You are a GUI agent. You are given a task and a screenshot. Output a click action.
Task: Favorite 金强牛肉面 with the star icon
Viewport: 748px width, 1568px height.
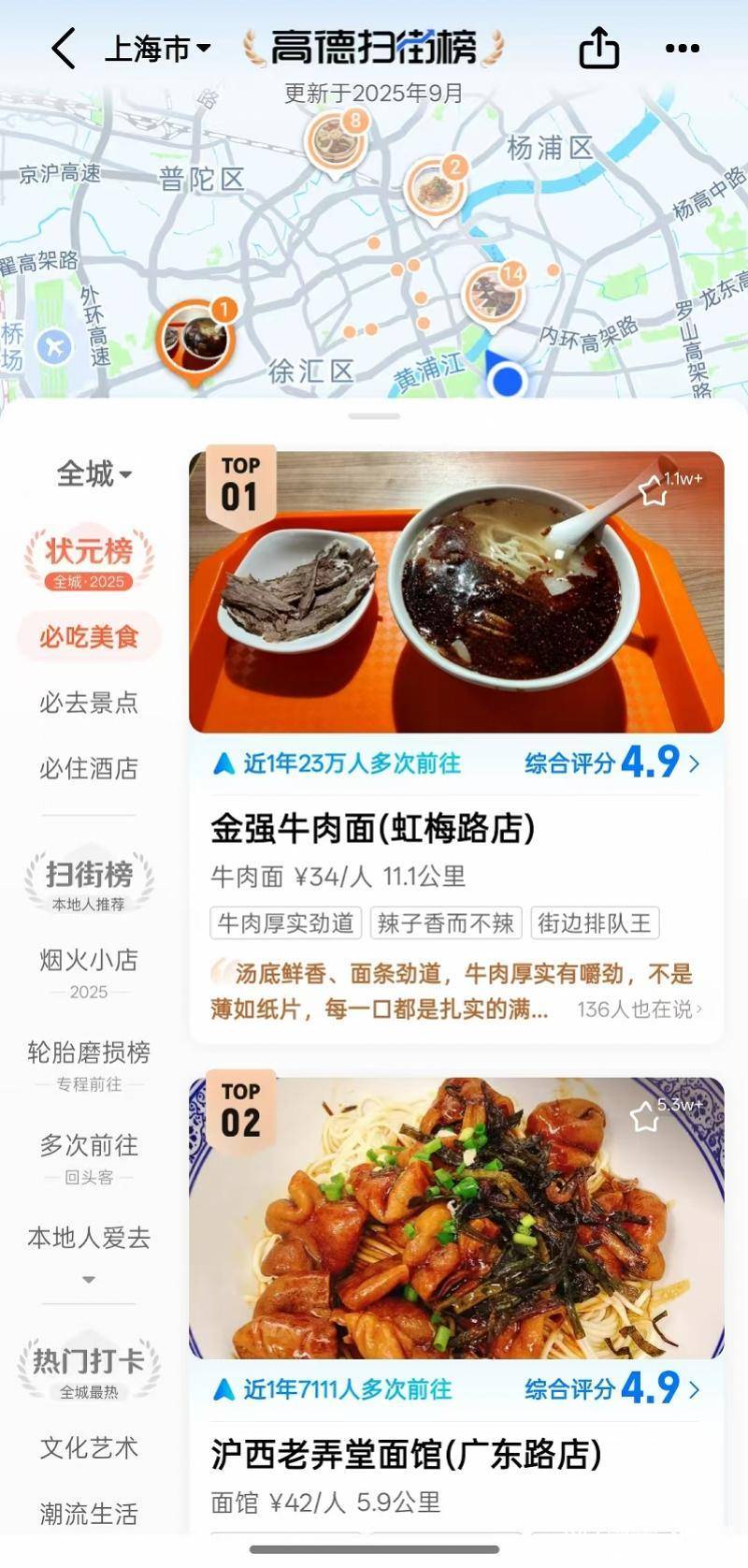coord(653,489)
